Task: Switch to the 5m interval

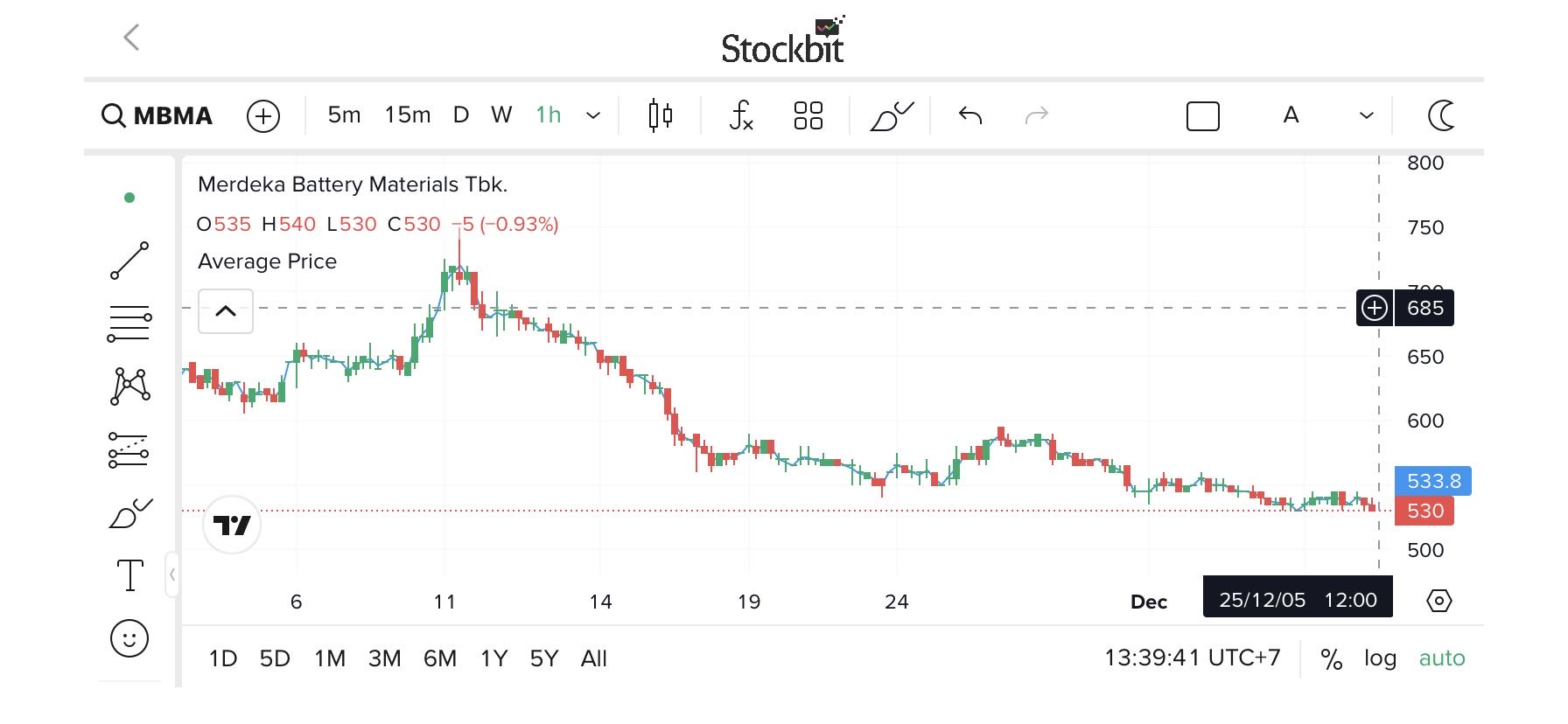Action: click(344, 115)
